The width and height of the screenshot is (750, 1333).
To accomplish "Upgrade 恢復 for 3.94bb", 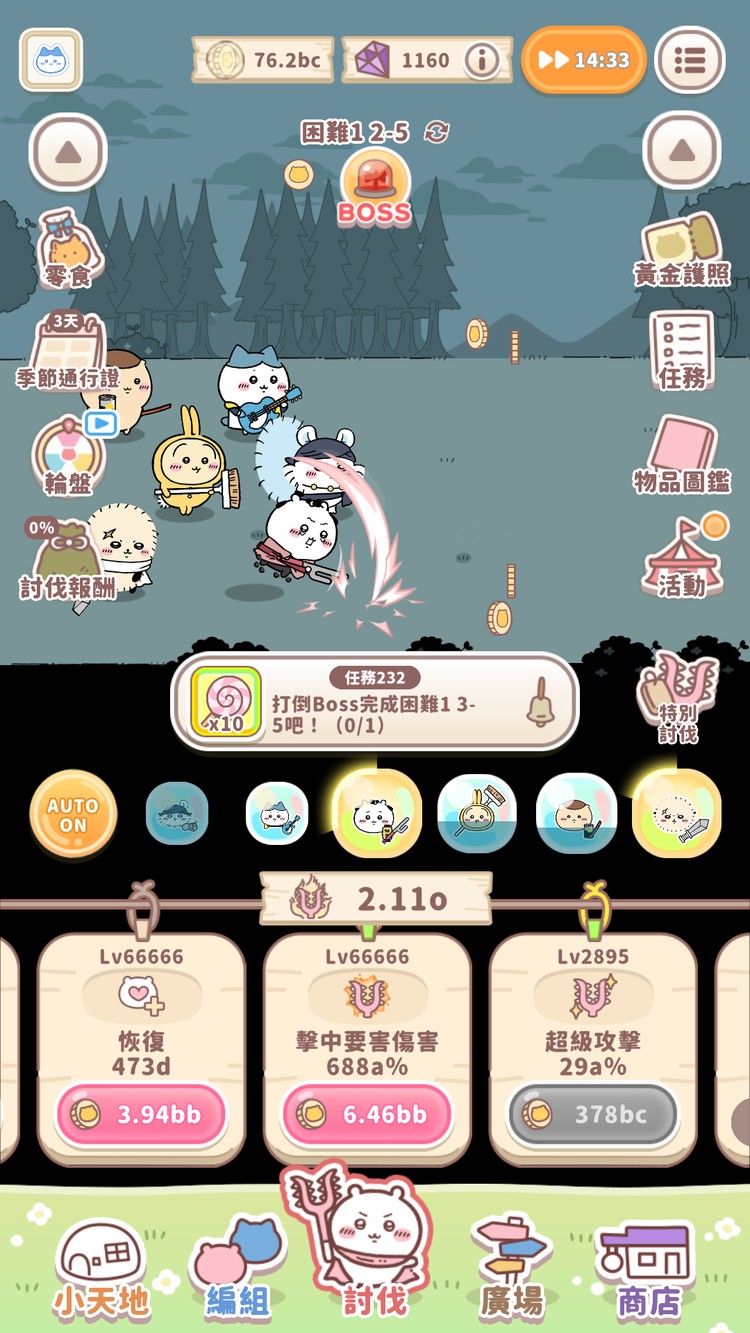I will click(x=142, y=1114).
